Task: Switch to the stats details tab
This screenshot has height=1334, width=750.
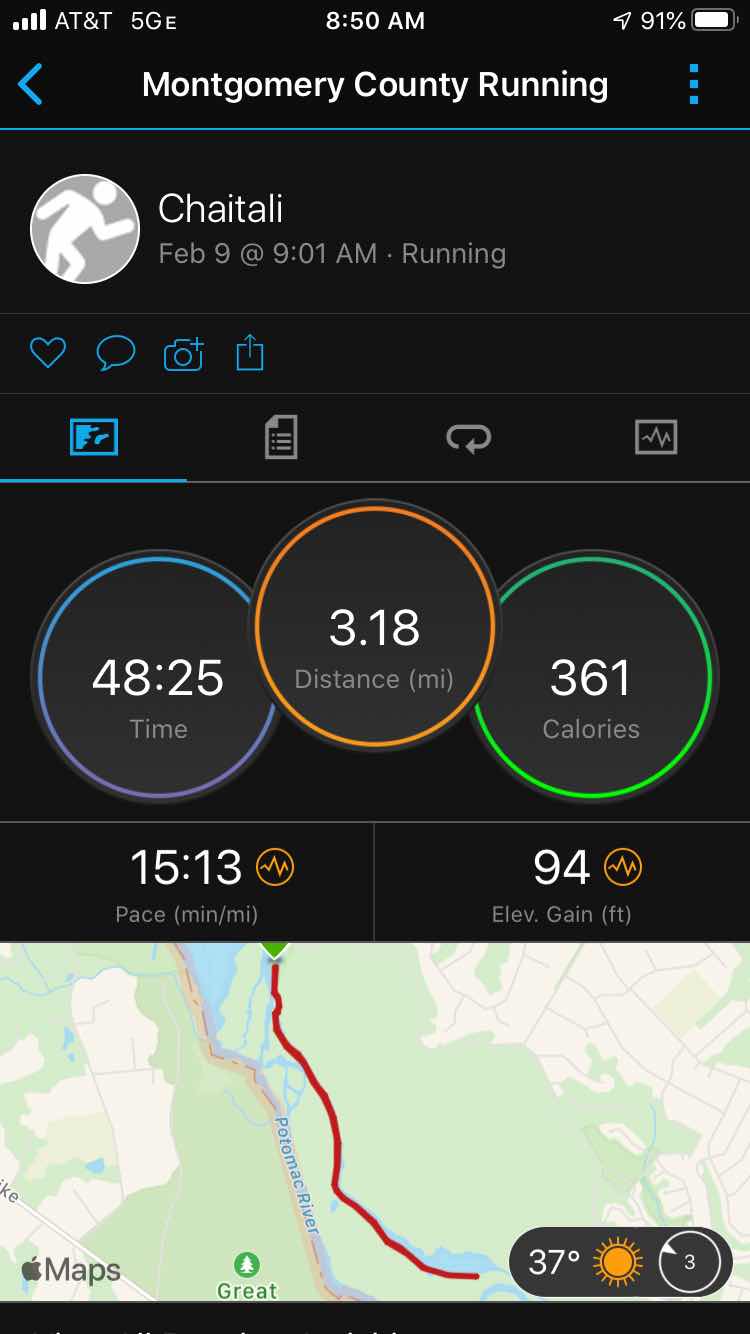Action: click(x=281, y=438)
